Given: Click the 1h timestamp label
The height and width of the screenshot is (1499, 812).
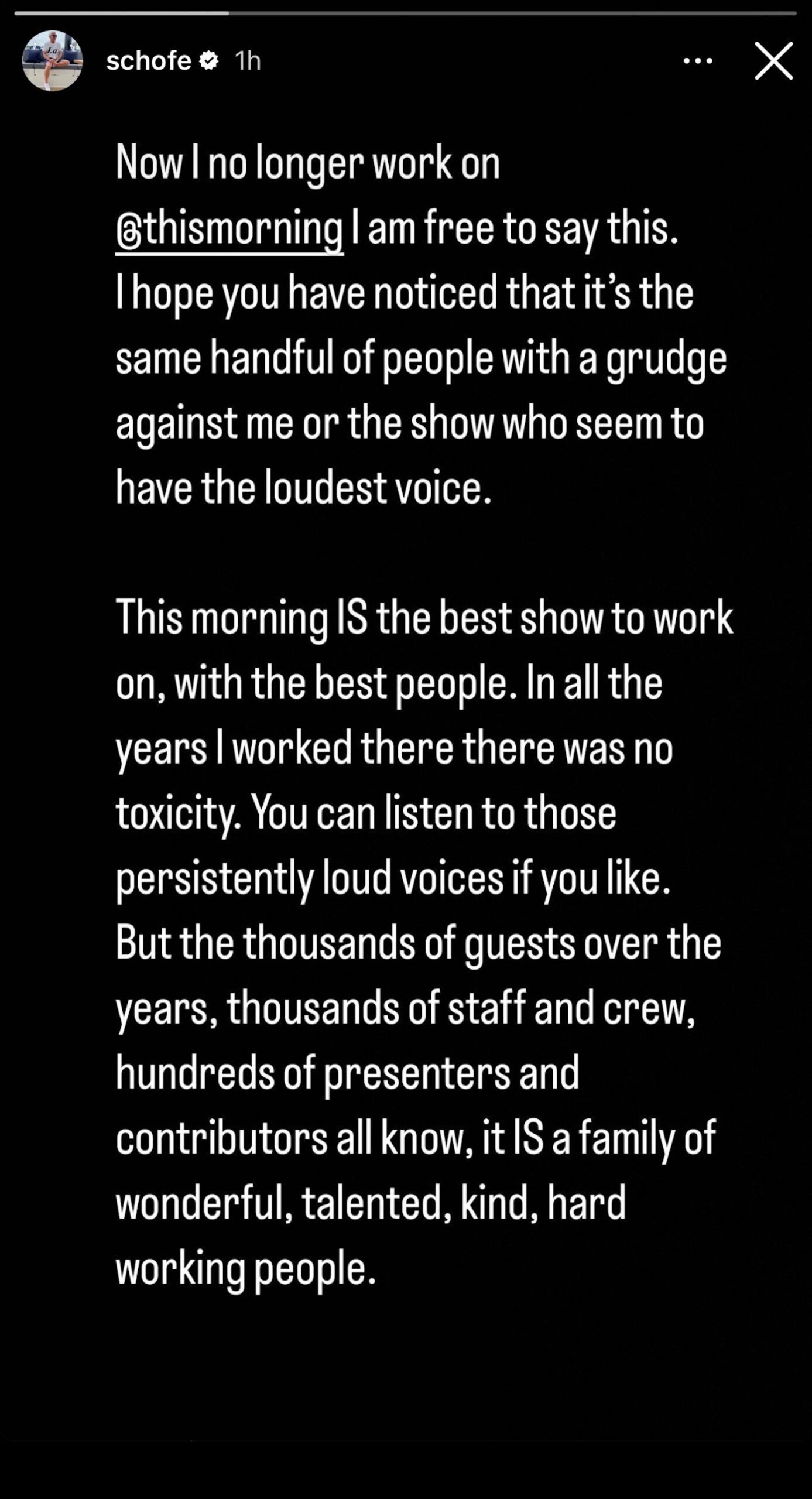Looking at the screenshot, I should (248, 59).
